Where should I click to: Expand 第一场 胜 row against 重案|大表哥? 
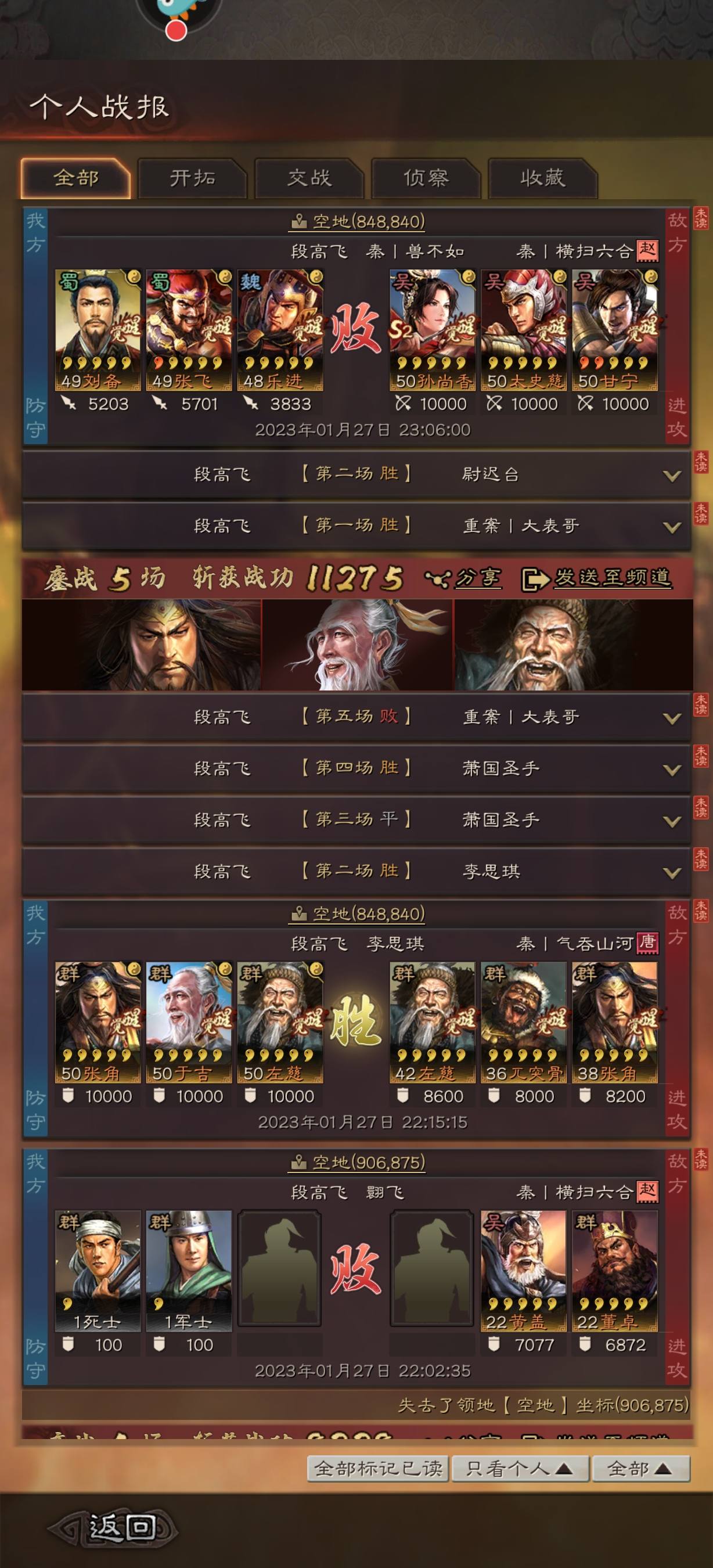[672, 527]
